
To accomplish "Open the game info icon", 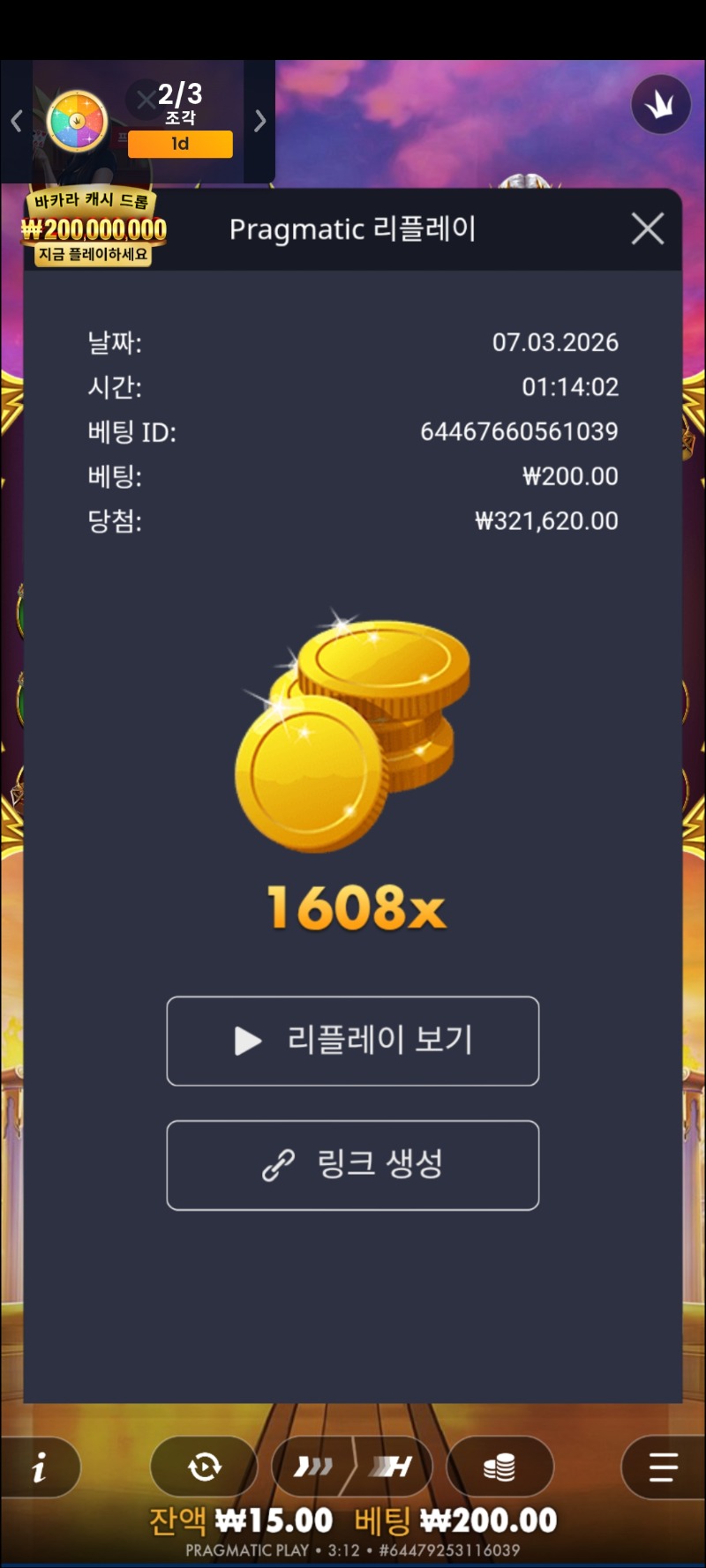I will 40,1467.
